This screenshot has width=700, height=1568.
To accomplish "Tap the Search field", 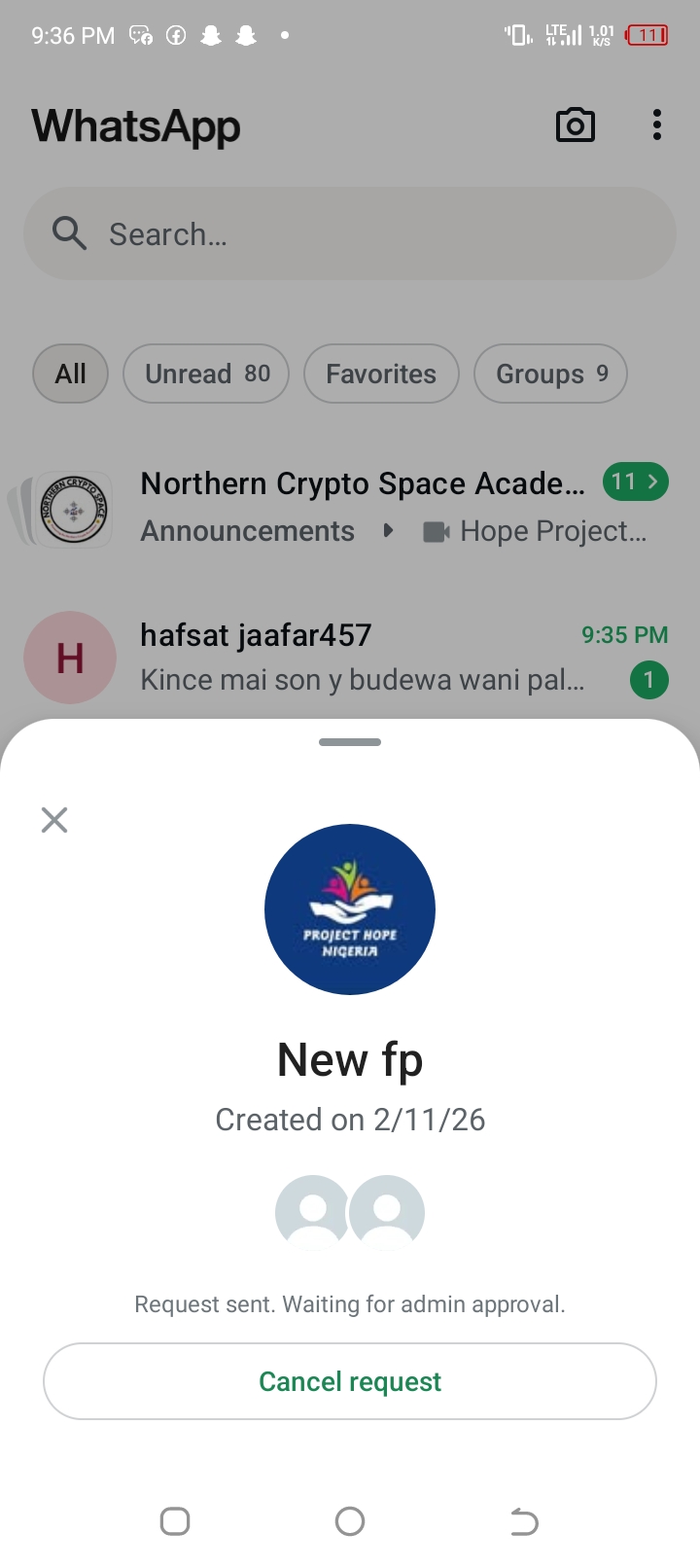I will pos(350,234).
